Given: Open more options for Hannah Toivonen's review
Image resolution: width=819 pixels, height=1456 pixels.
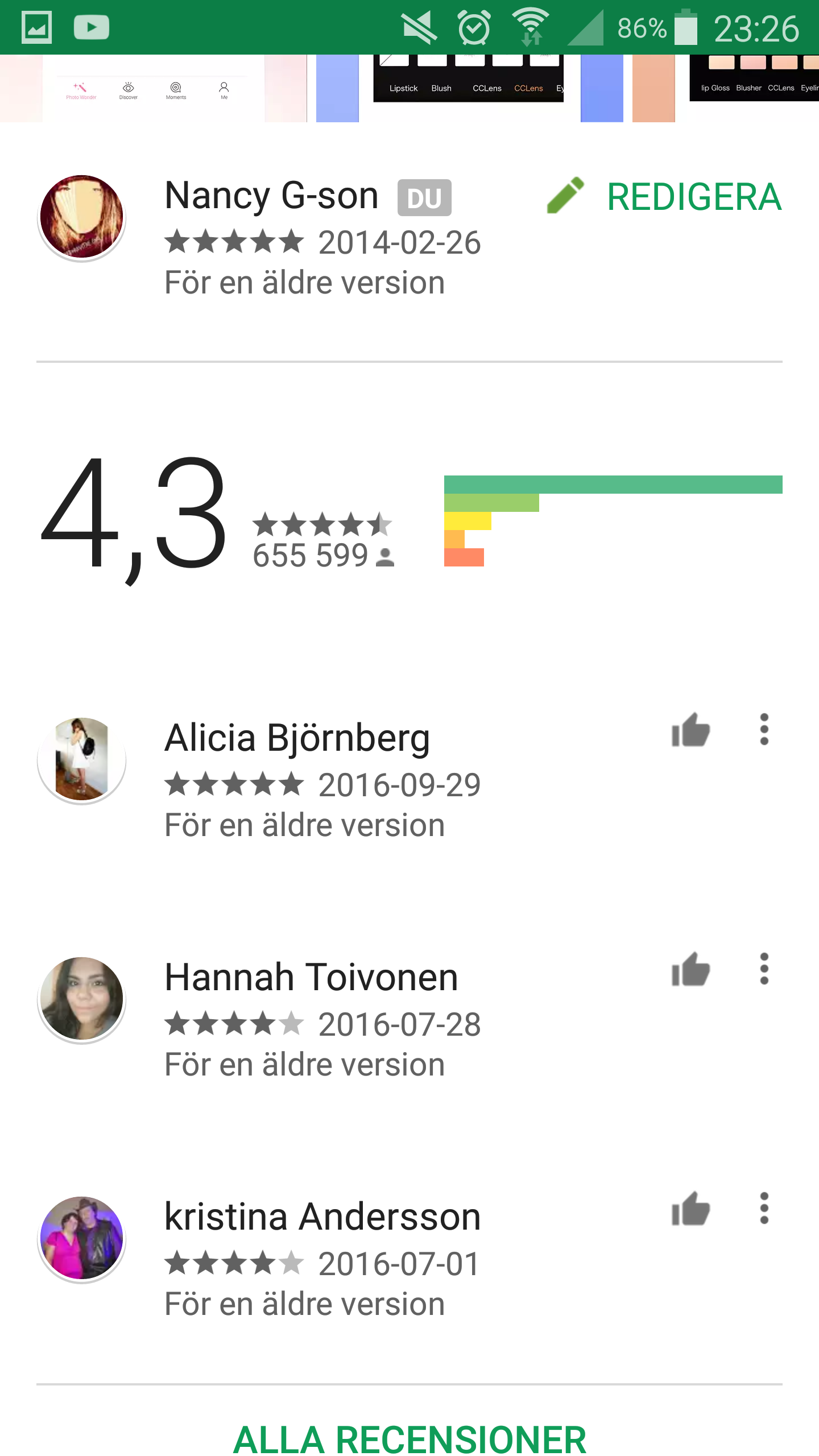Looking at the screenshot, I should click(764, 969).
